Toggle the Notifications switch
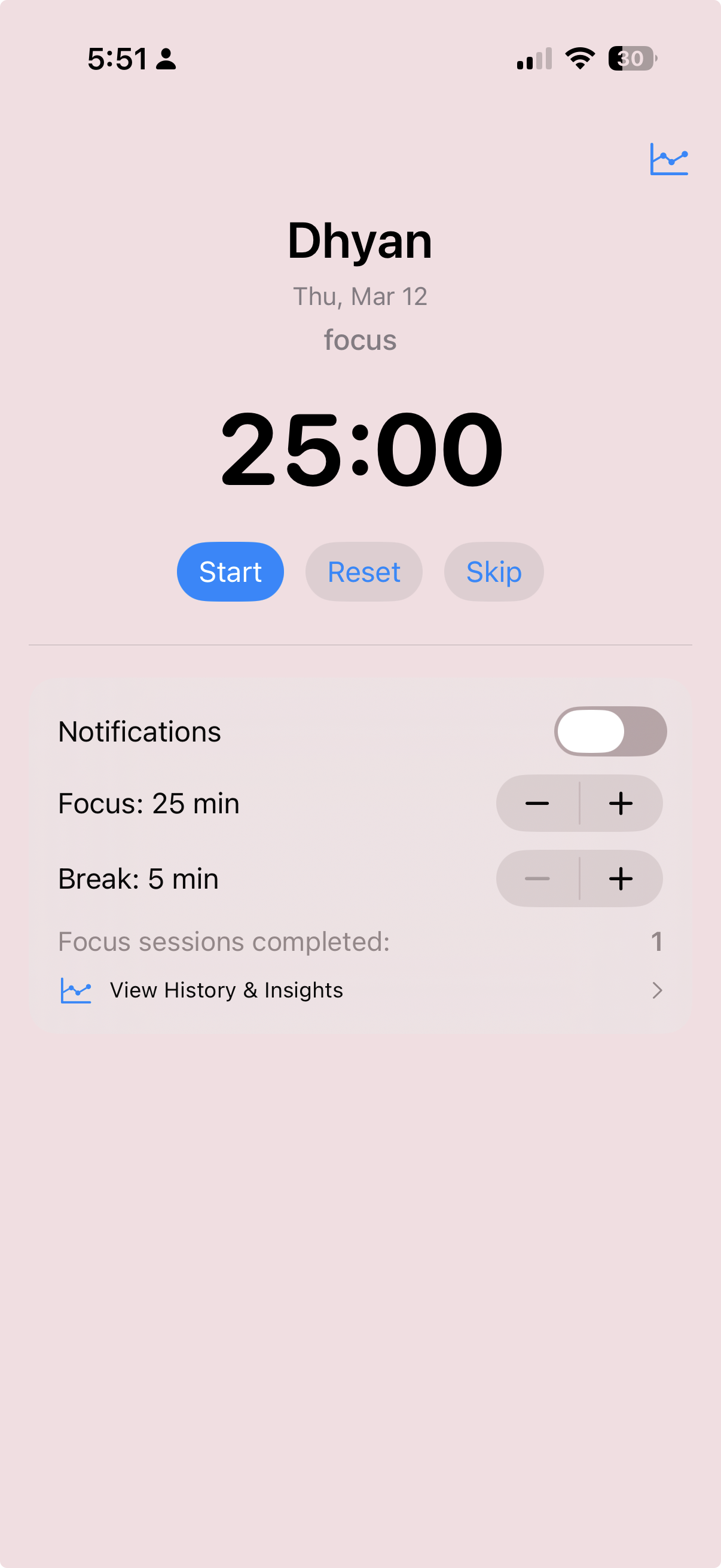721x1568 pixels. click(x=610, y=731)
